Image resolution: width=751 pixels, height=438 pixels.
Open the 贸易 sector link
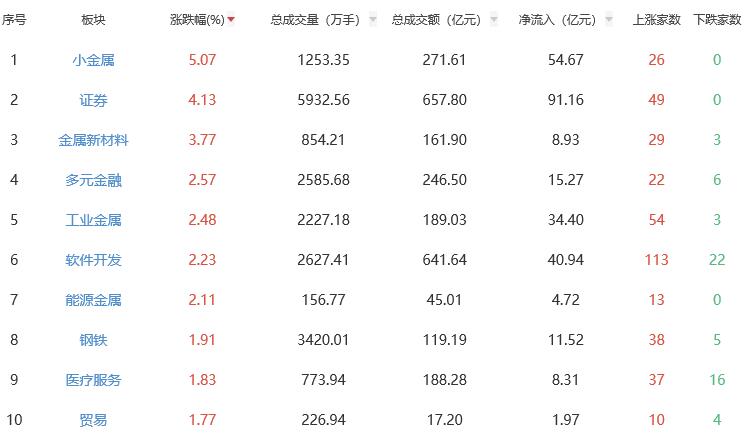[93, 420]
